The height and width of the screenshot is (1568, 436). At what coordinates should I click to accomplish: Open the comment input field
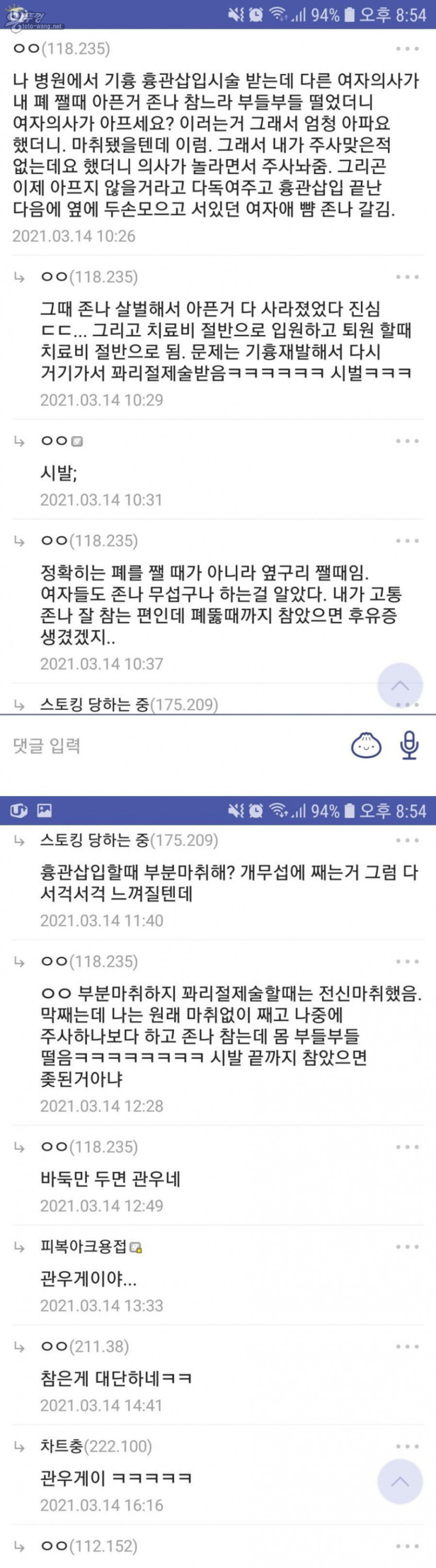tap(177, 746)
